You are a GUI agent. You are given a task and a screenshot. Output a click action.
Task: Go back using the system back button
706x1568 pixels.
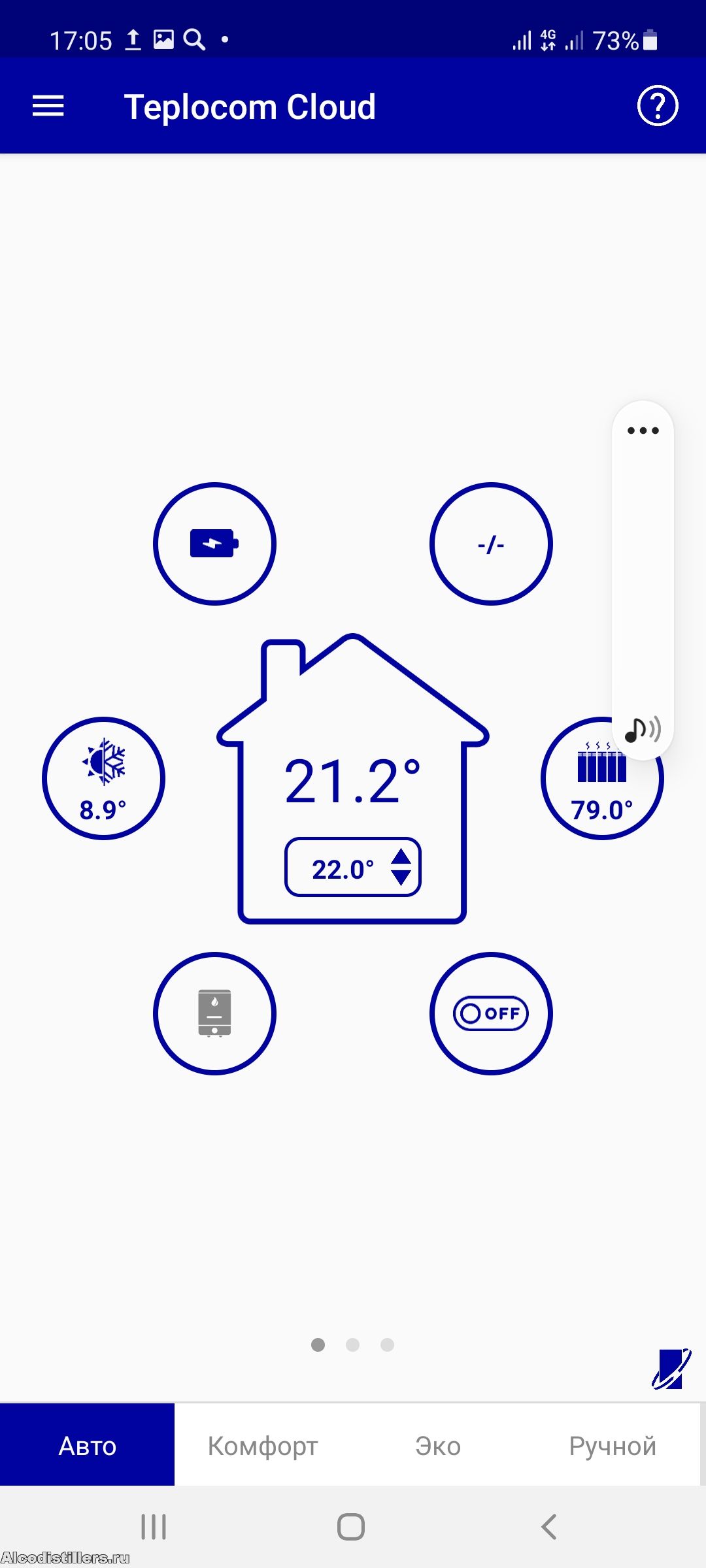[x=549, y=1527]
